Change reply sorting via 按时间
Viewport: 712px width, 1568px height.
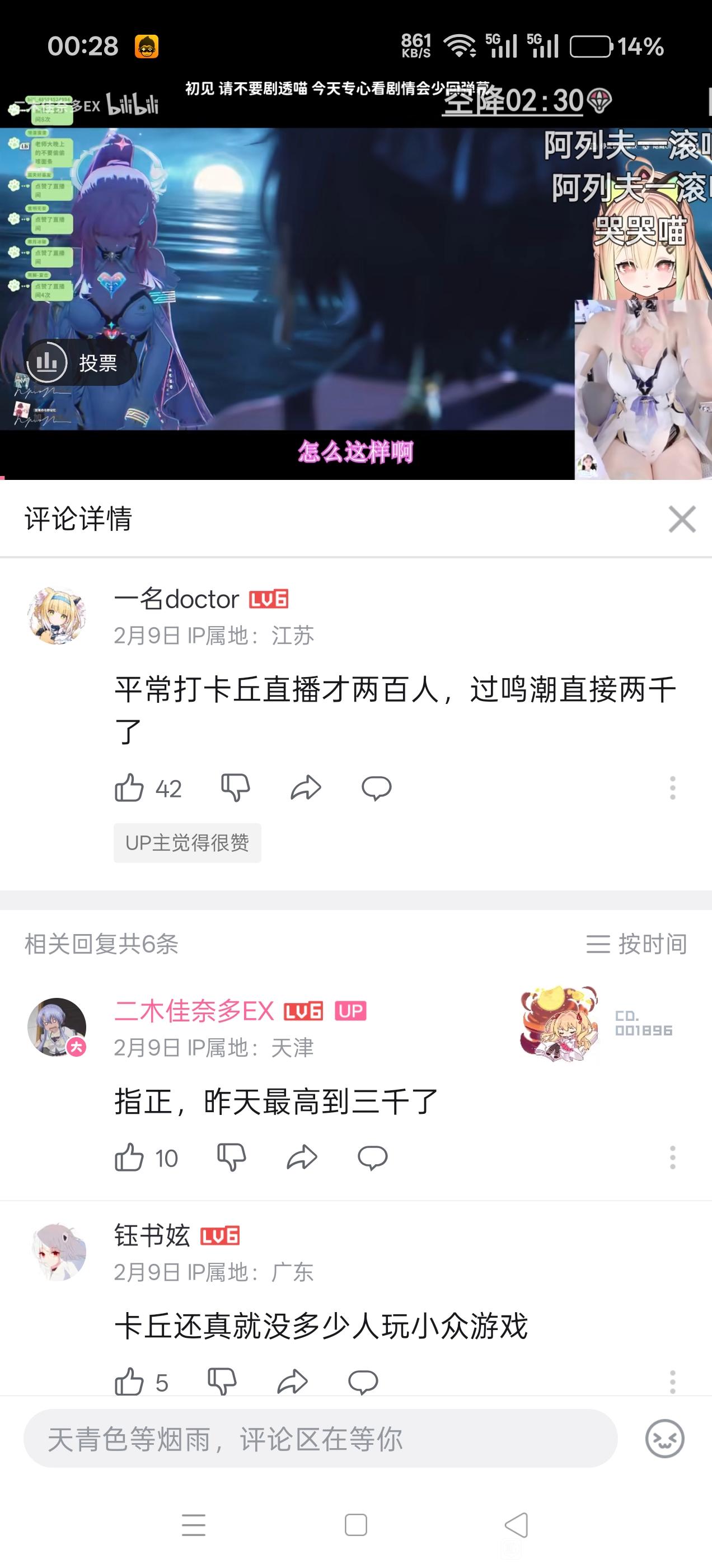coord(636,944)
